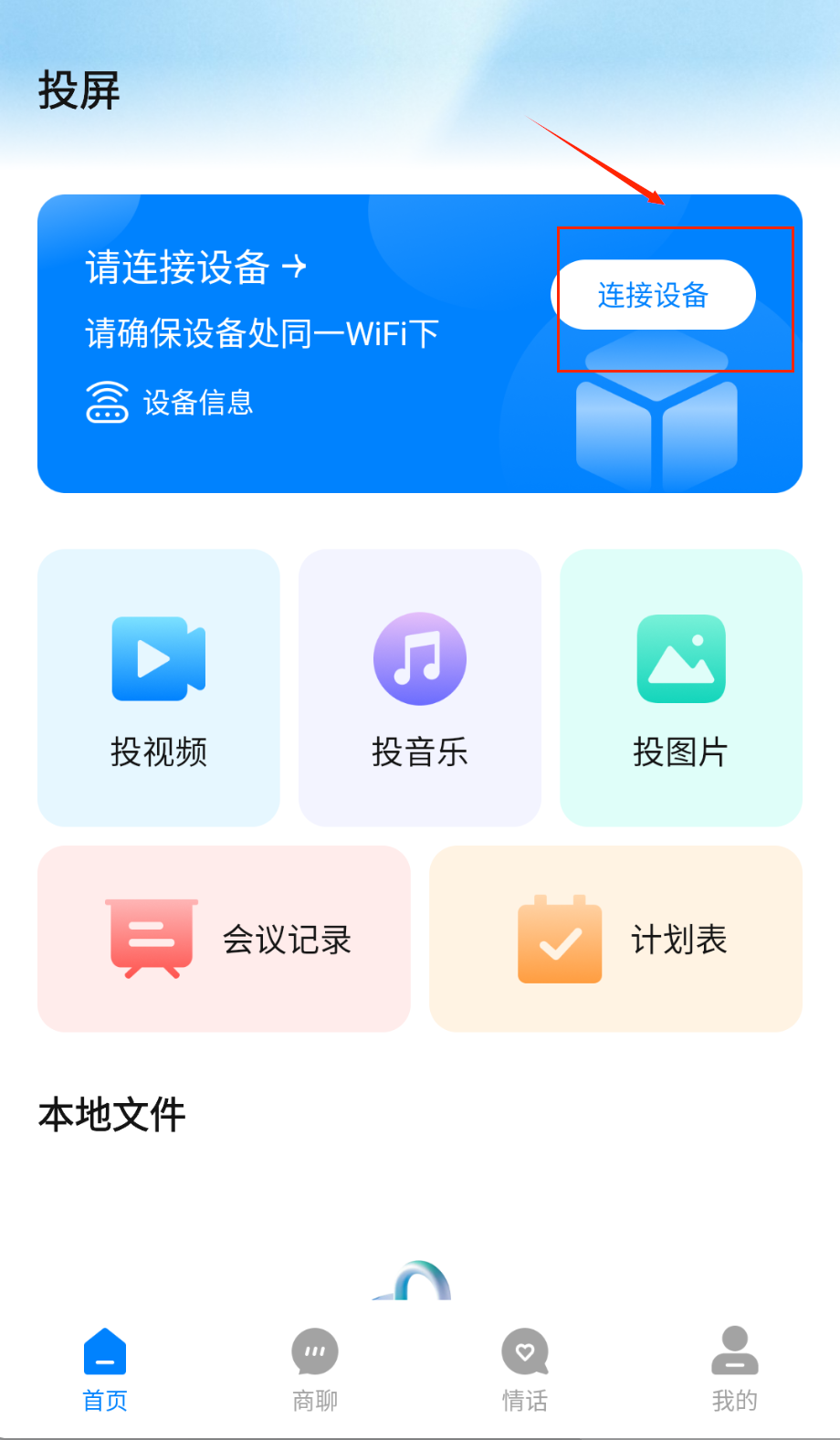Open the 投视频 card
This screenshot has width=840, height=1440.
159,688
